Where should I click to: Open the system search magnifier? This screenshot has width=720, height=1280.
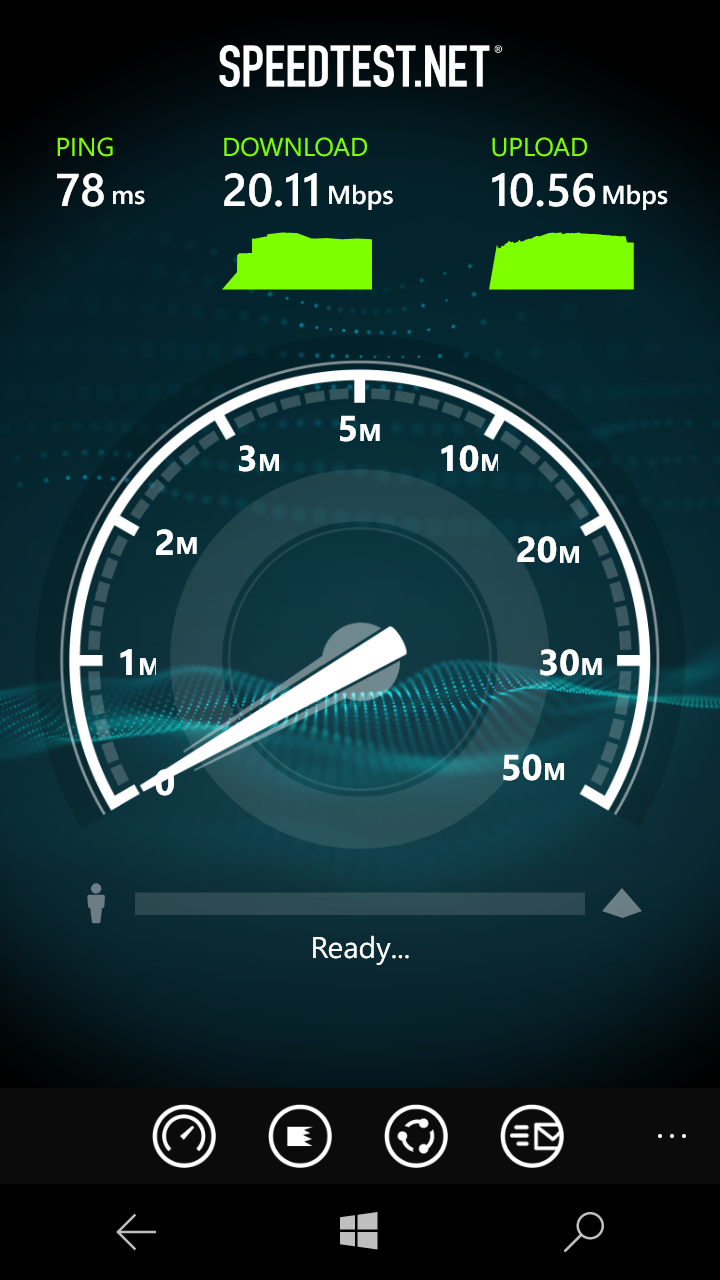584,1232
